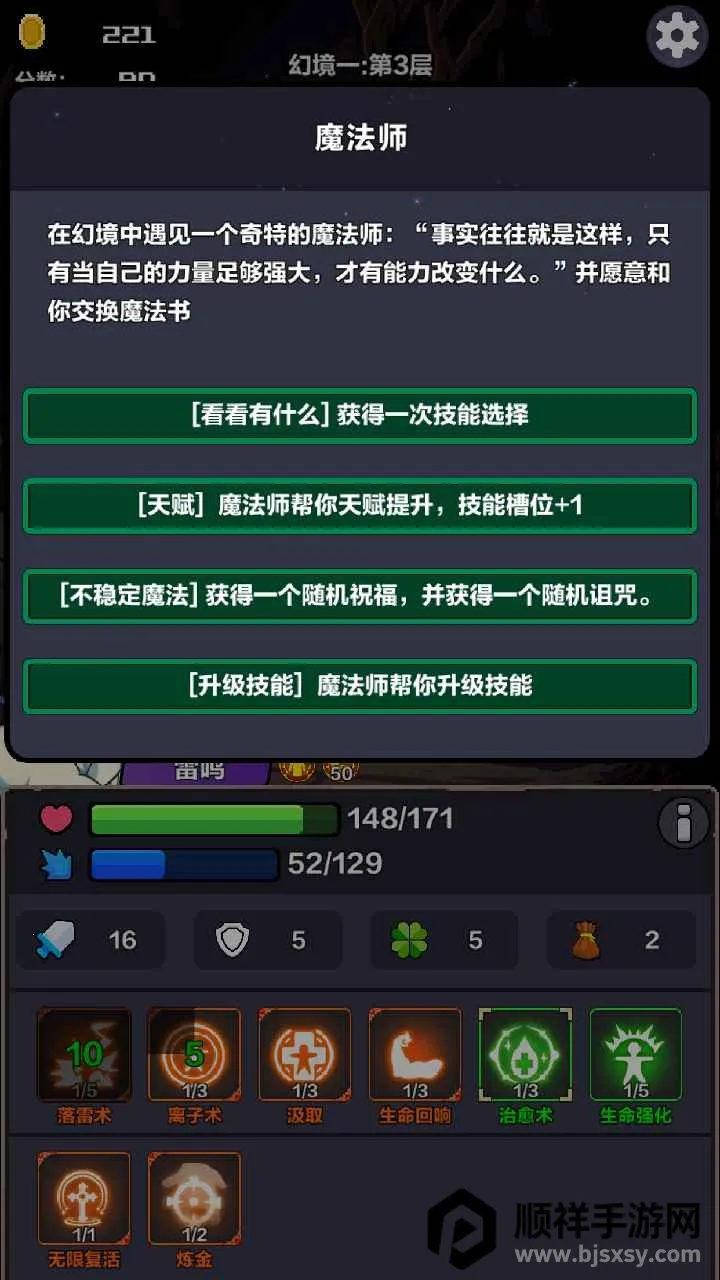Inspect the 炼金 skill
Viewport: 720px width, 1280px height.
195,1199
